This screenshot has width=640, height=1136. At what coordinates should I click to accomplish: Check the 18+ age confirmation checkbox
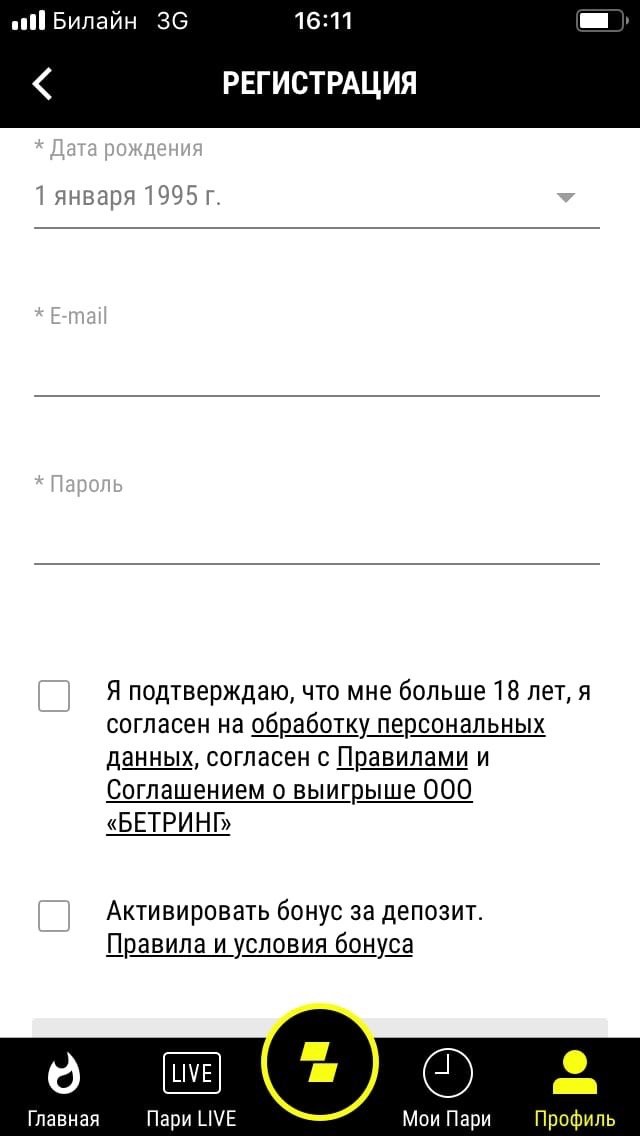pyautogui.click(x=54, y=696)
